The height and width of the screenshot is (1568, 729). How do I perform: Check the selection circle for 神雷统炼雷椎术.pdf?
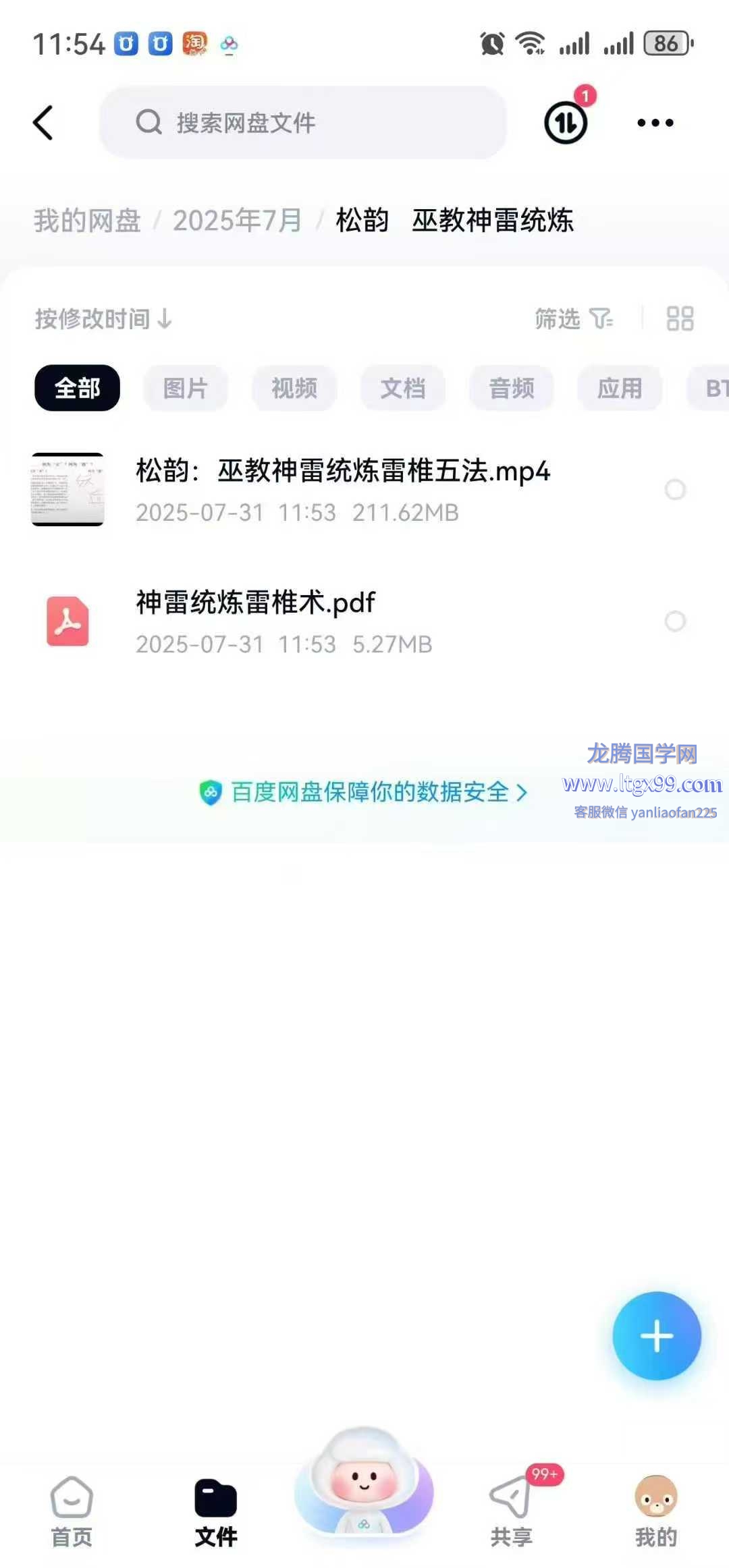675,621
